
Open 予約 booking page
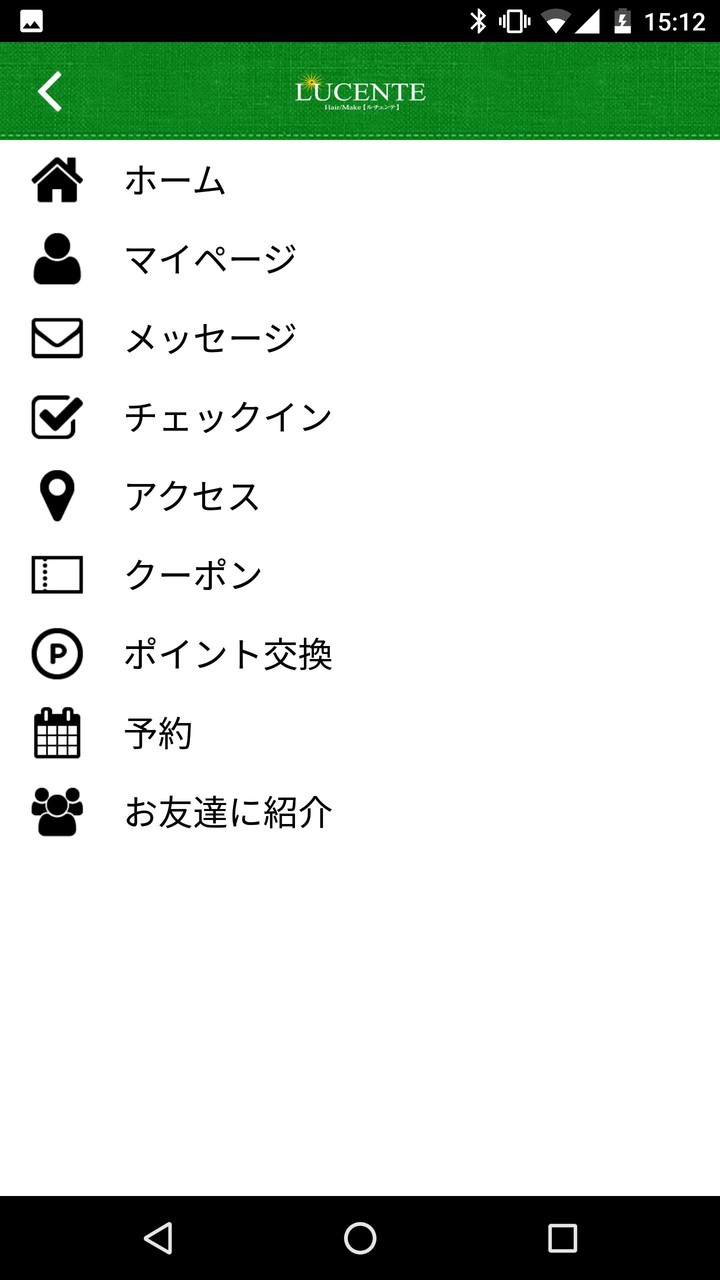[158, 734]
